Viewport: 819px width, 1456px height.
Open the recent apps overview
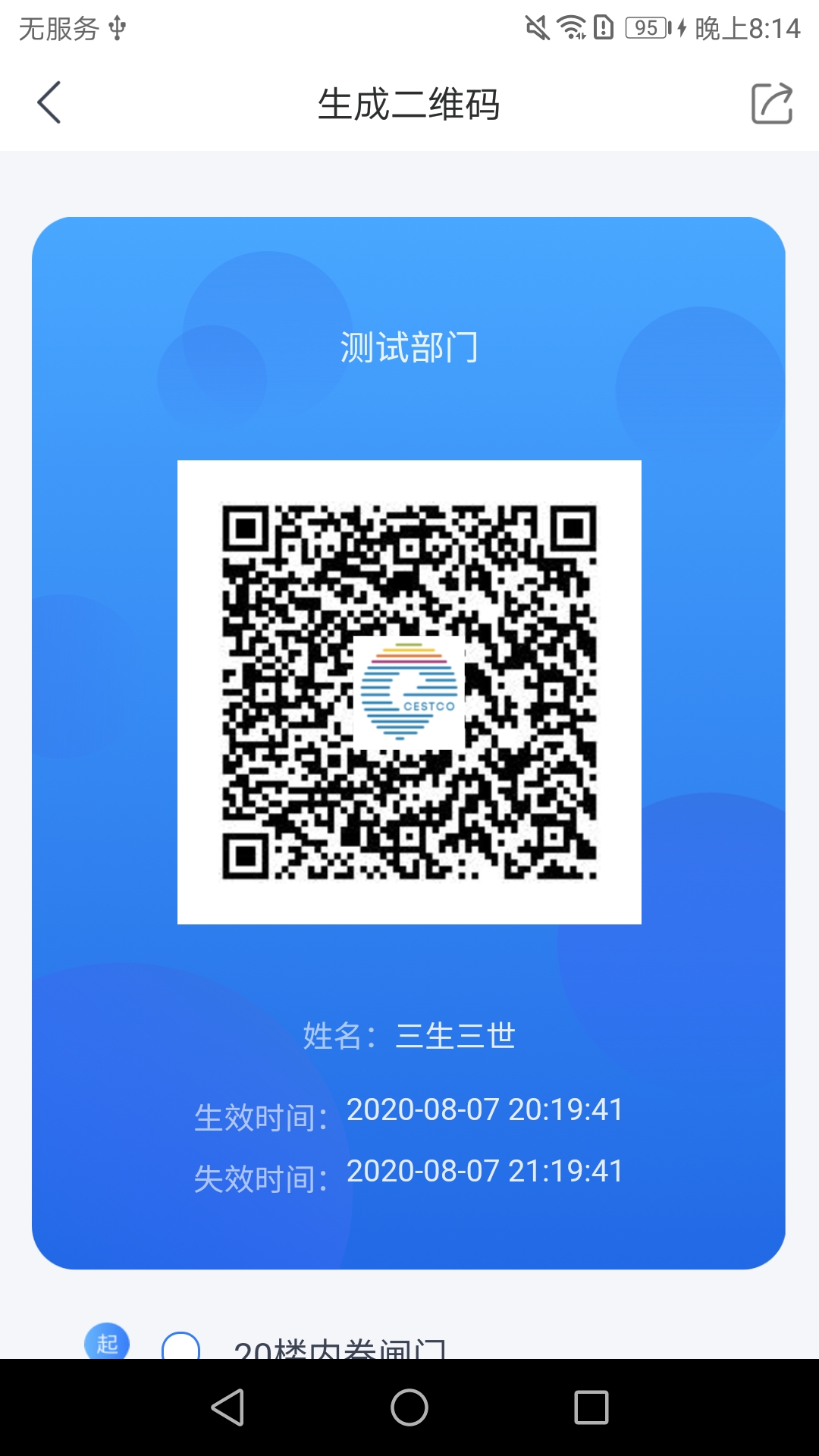click(591, 1407)
